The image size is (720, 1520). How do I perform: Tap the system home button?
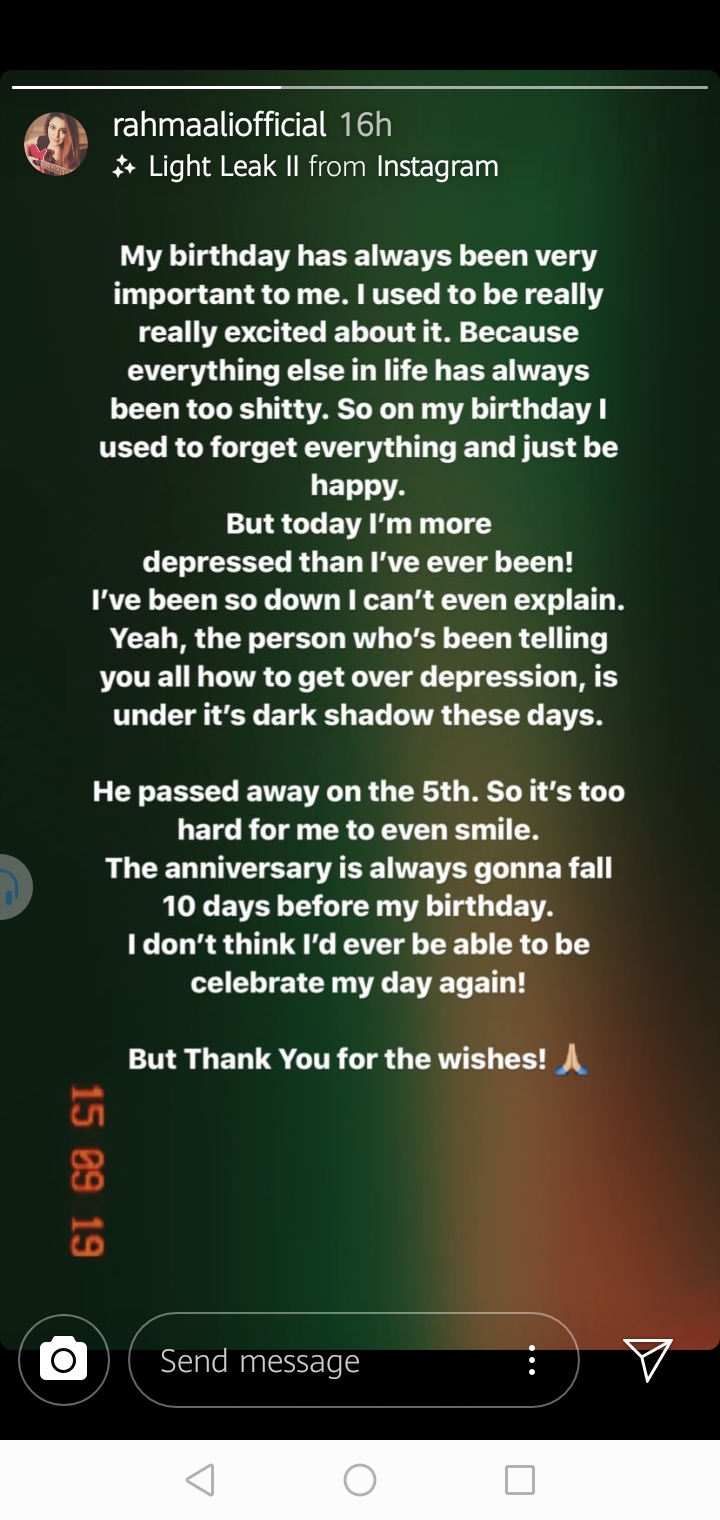coord(360,1480)
